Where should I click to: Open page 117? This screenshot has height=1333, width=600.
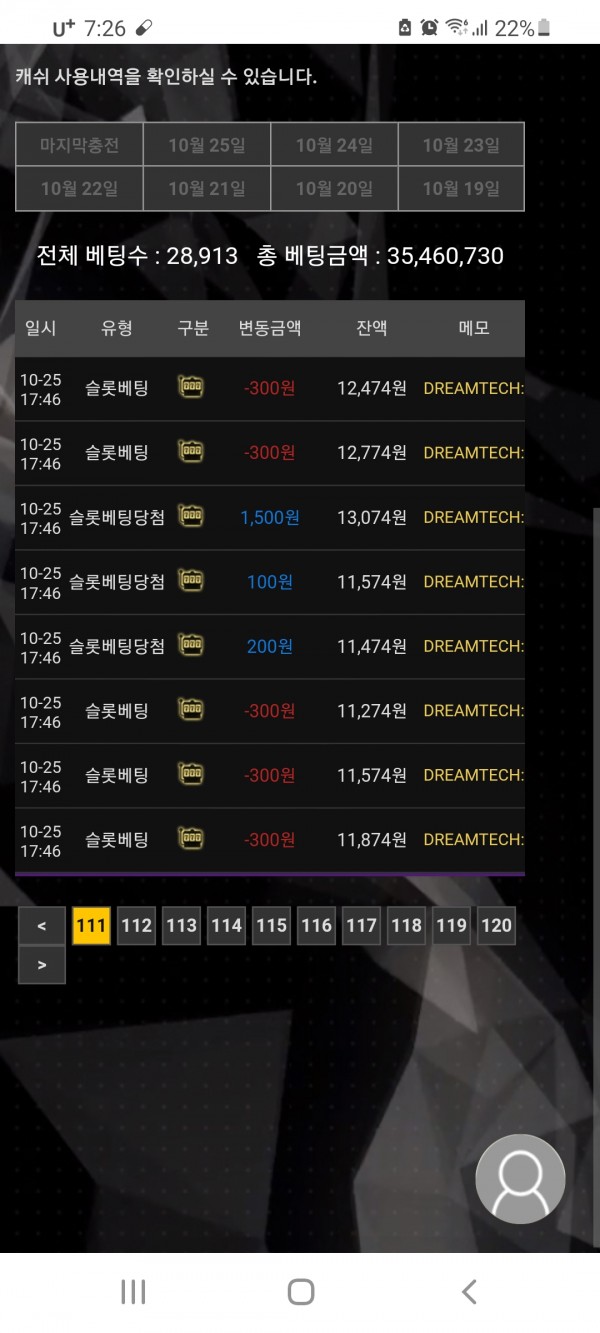tap(361, 925)
